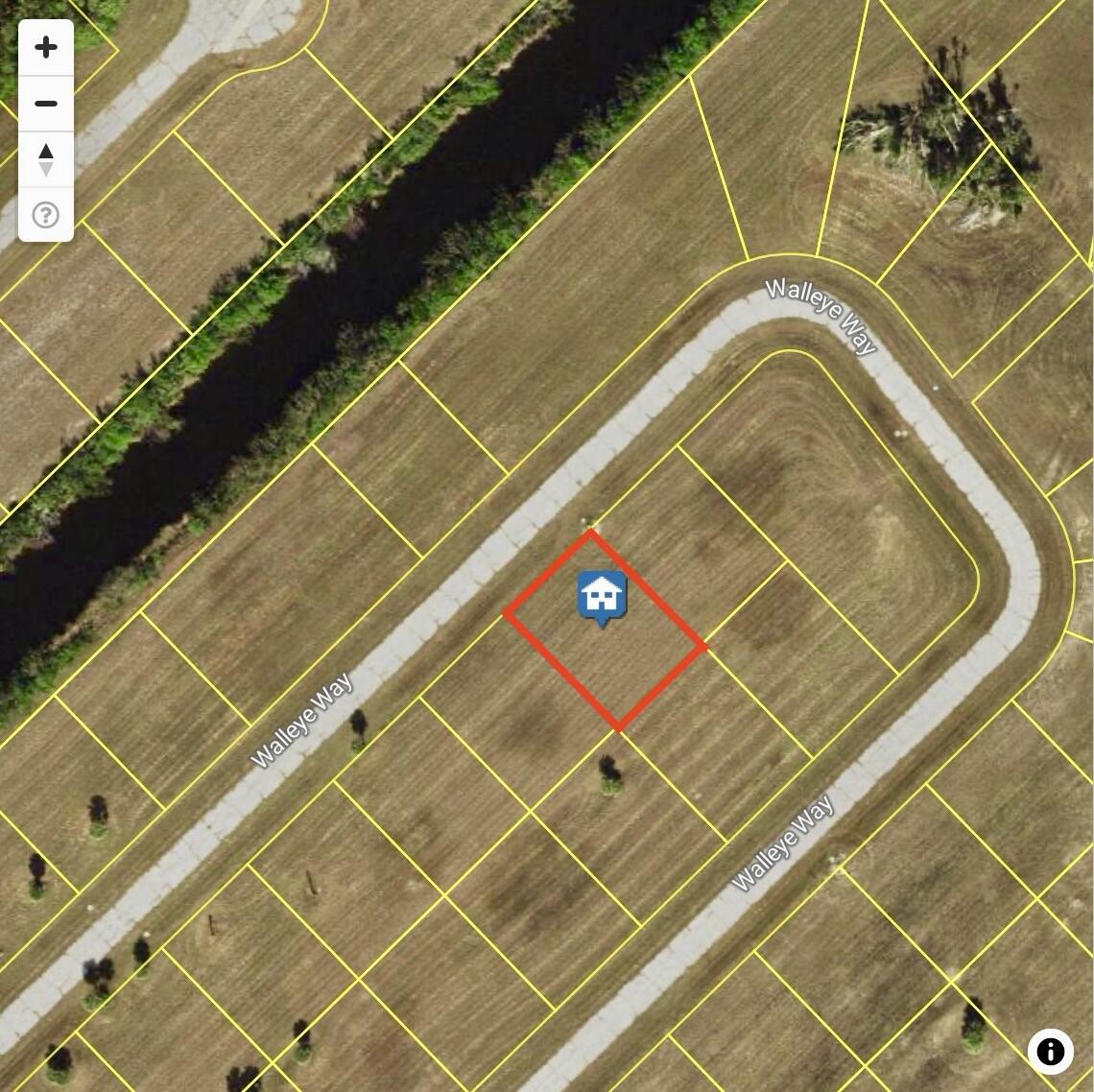Open the map attribution info button
1094x1092 pixels.
click(1050, 1051)
